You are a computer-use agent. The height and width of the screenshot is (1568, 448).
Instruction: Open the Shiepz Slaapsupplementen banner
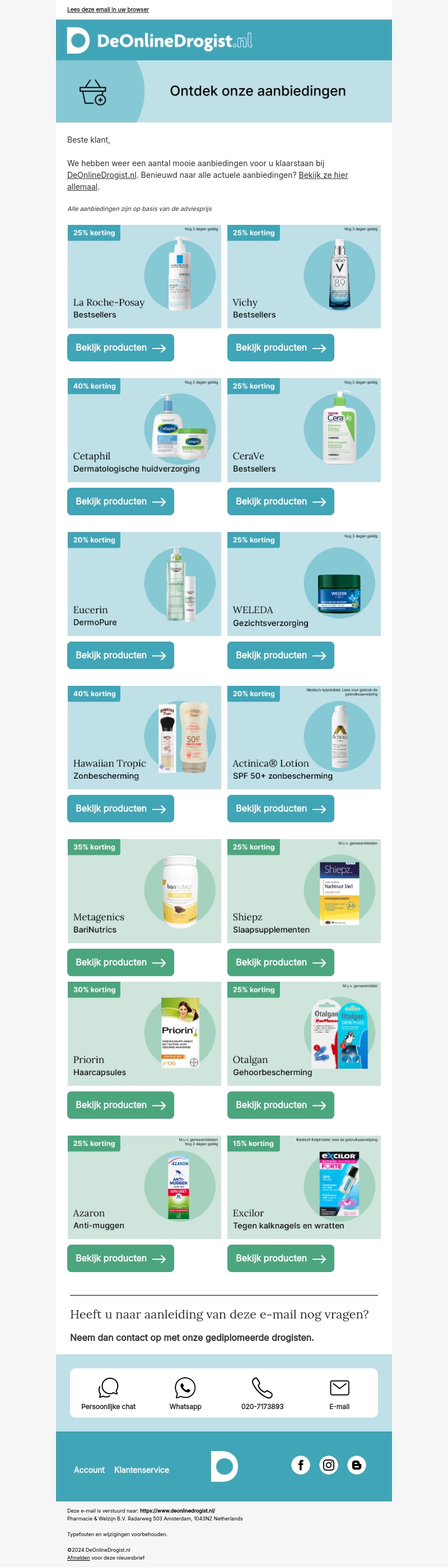(x=304, y=891)
